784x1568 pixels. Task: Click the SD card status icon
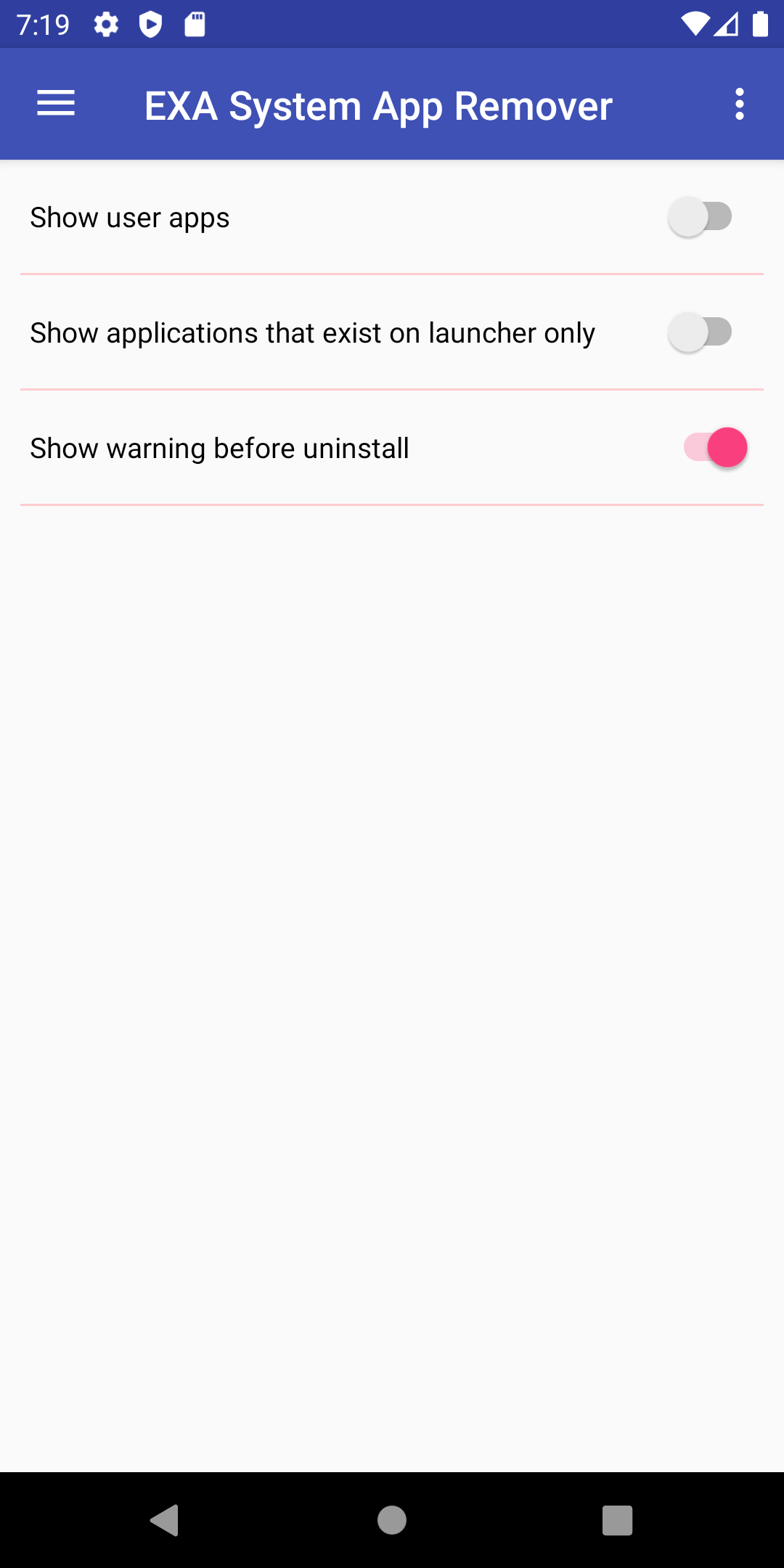193,24
